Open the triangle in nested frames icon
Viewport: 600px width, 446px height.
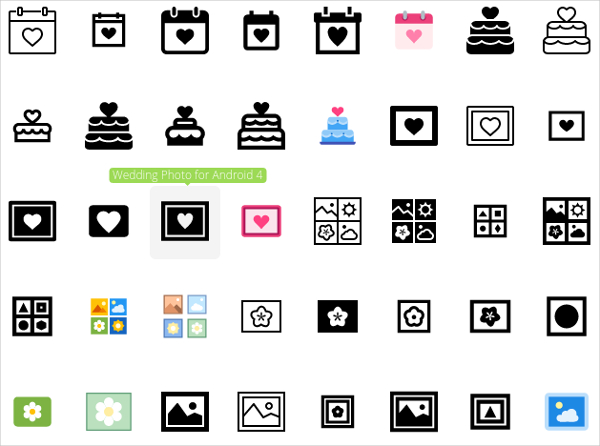coord(489,411)
